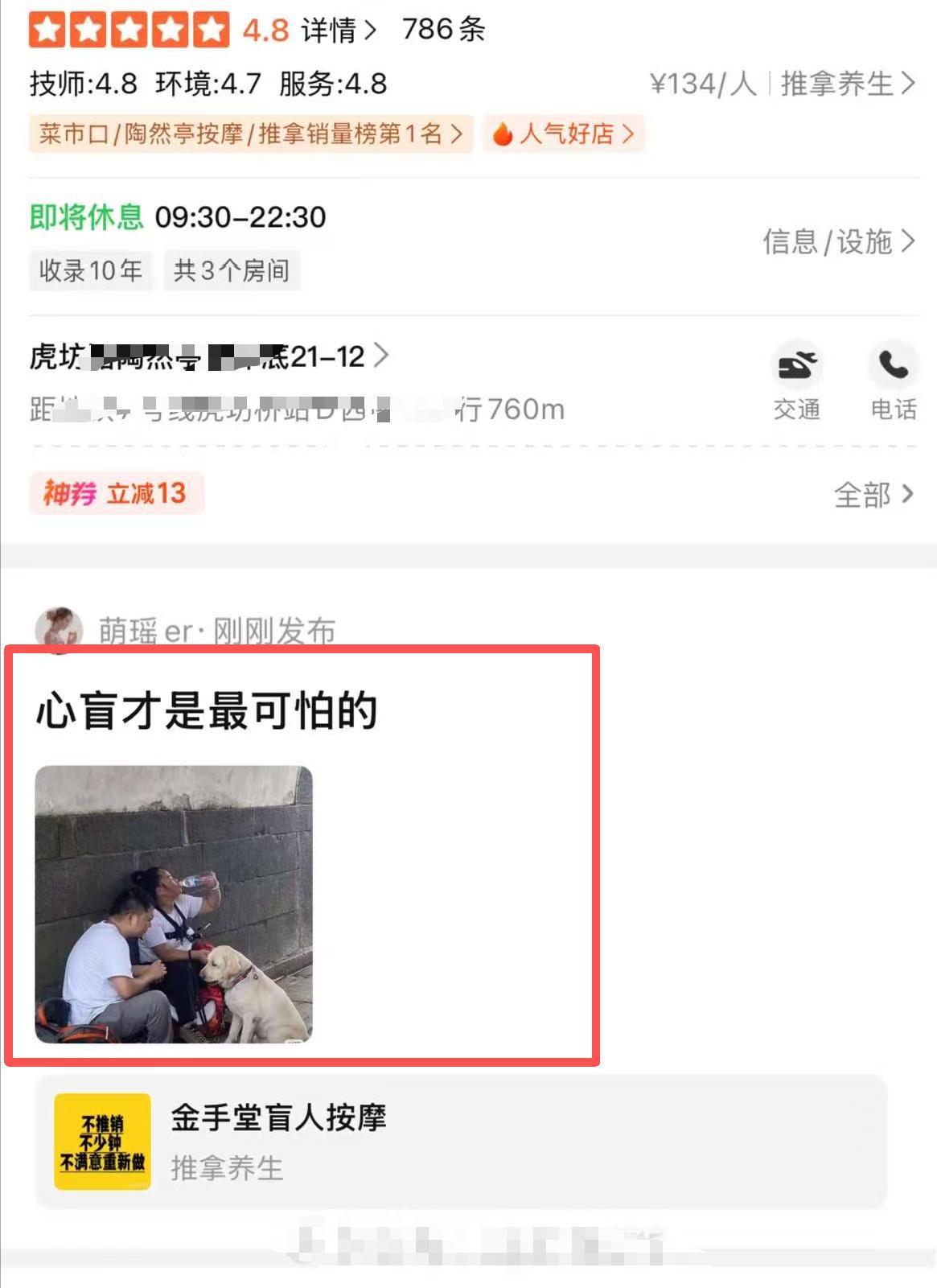Open 金手堂盲人按摩 shop card
This screenshot has height=1288, width=937.
pos(460,1141)
